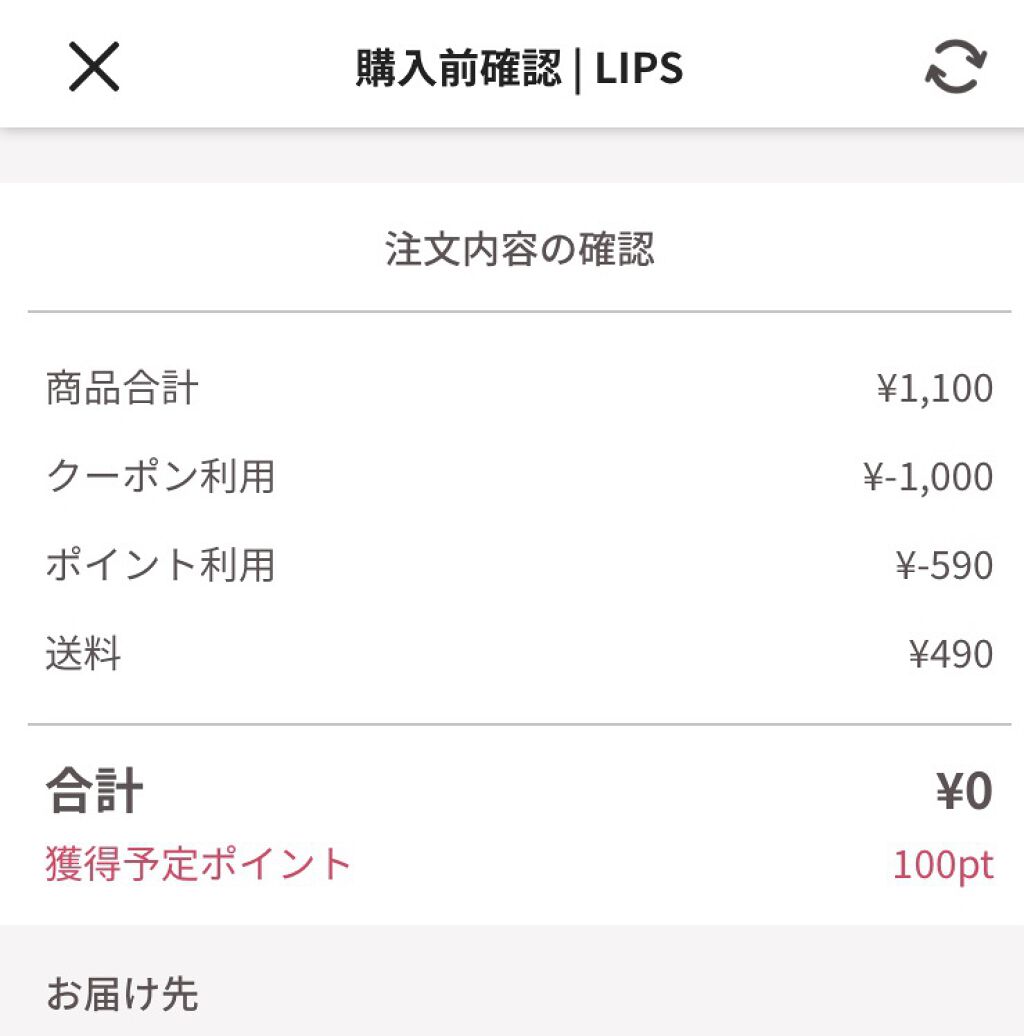
Task: Tap the 商品合計 row label
Action: point(120,388)
